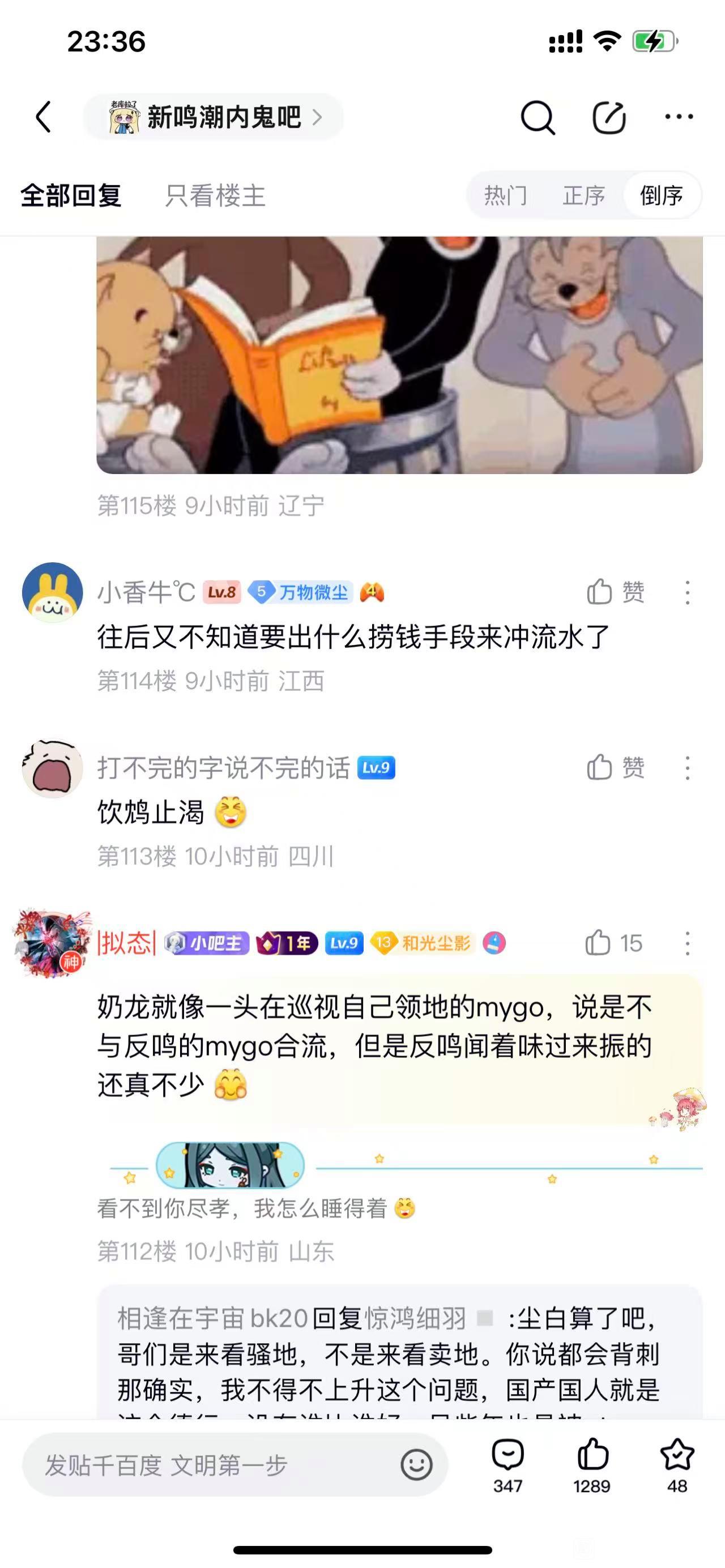The height and width of the screenshot is (1568, 725).
Task: Open |拟态|'s profile avatar
Action: (x=52, y=943)
